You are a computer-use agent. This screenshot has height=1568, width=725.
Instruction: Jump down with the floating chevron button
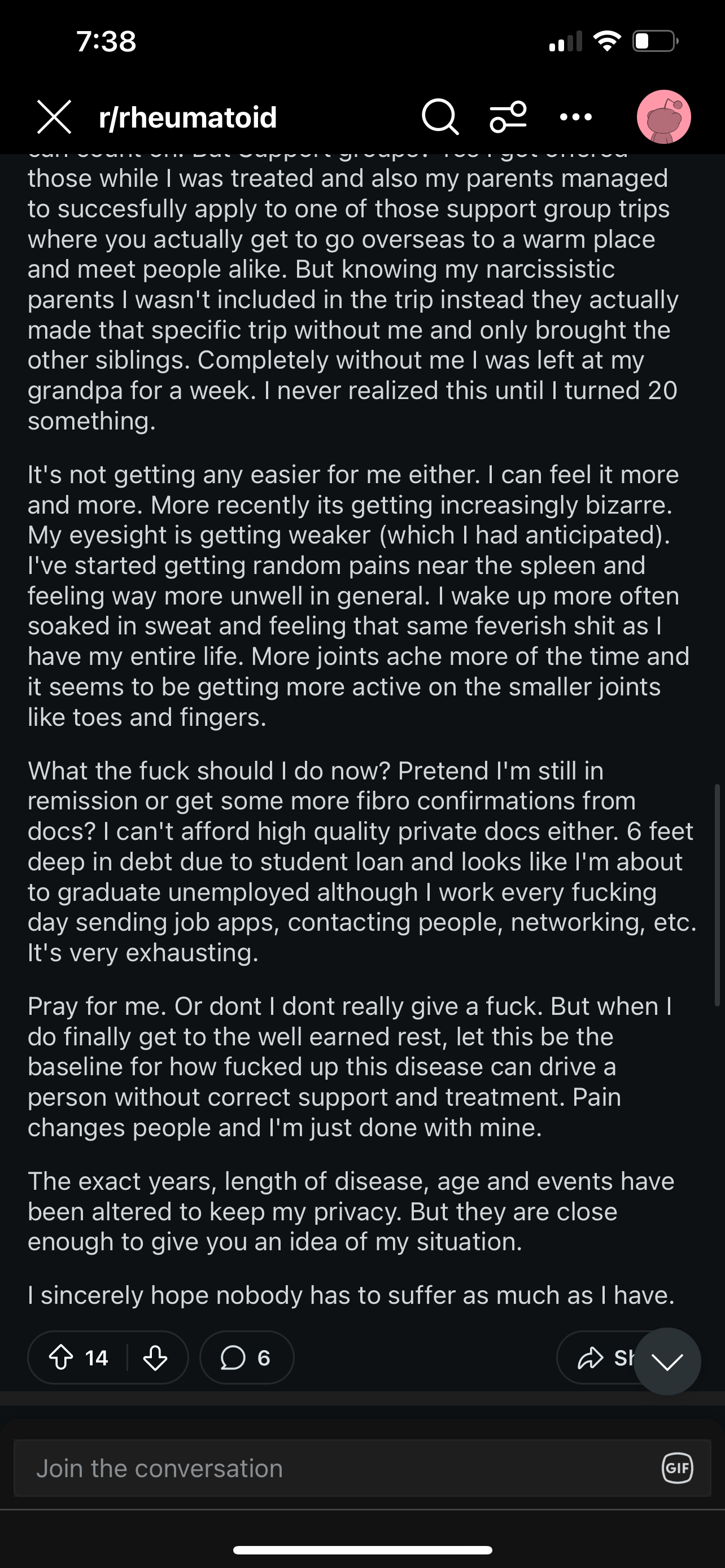click(x=667, y=1361)
